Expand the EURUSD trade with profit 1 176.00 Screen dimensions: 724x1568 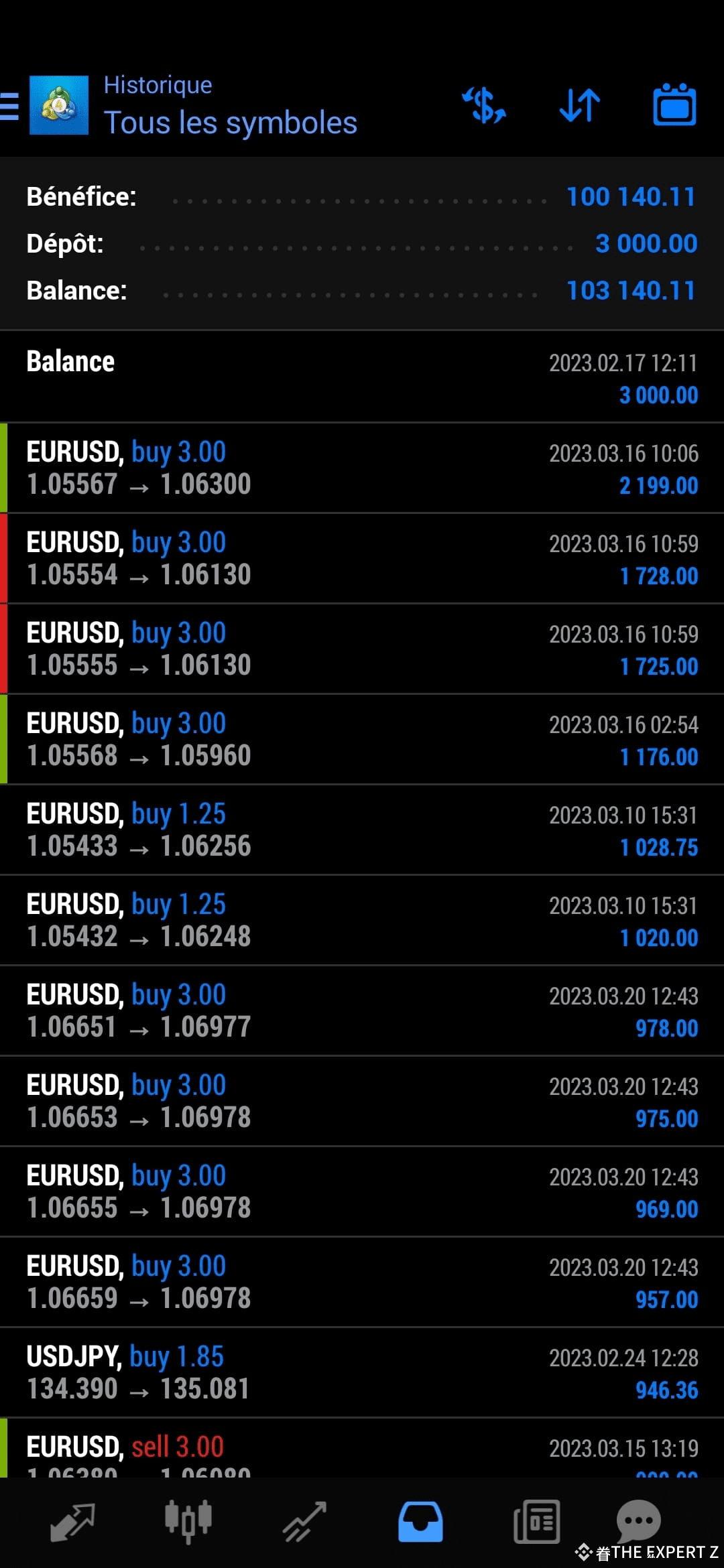point(362,739)
